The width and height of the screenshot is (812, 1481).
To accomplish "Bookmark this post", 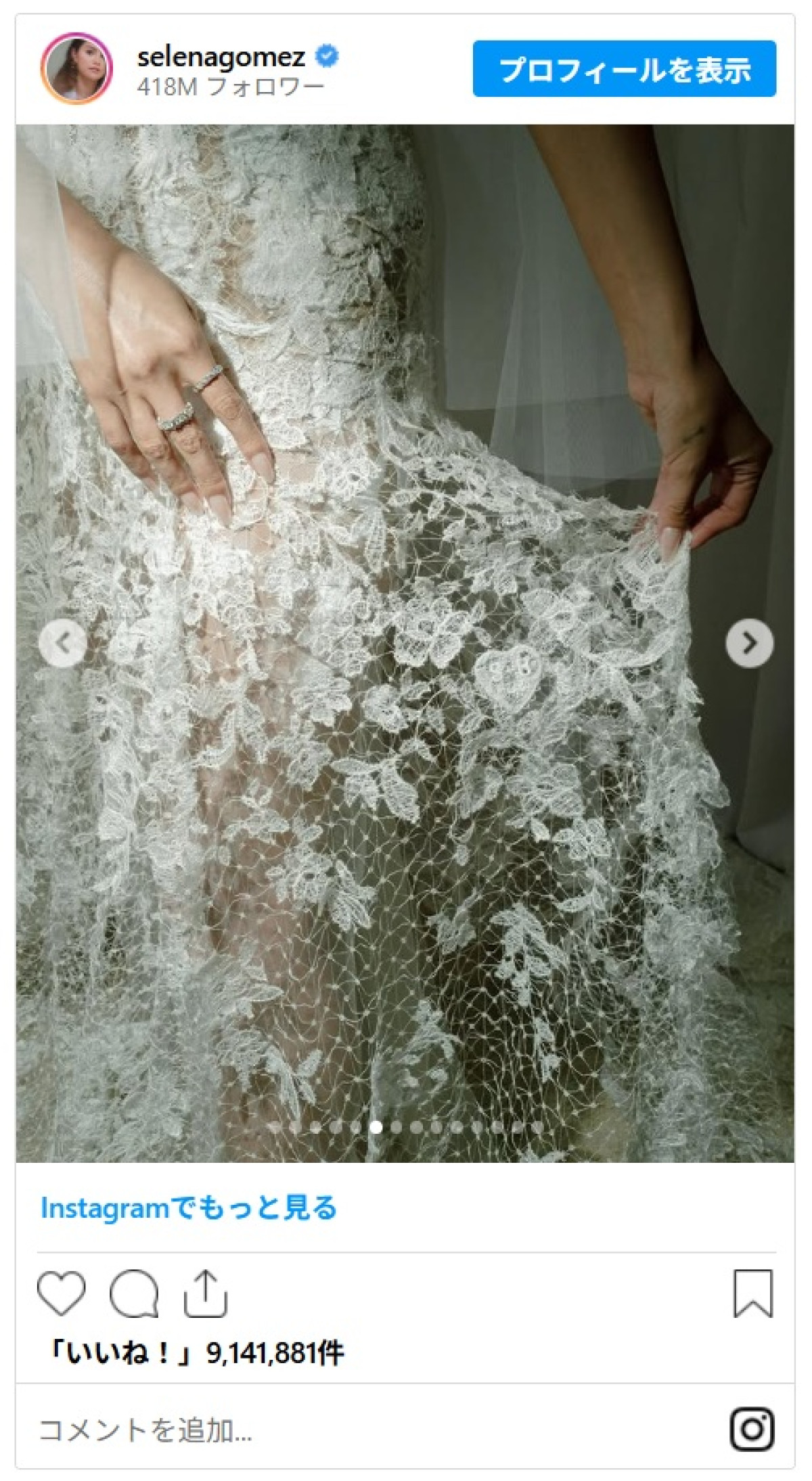I will 752,1294.
